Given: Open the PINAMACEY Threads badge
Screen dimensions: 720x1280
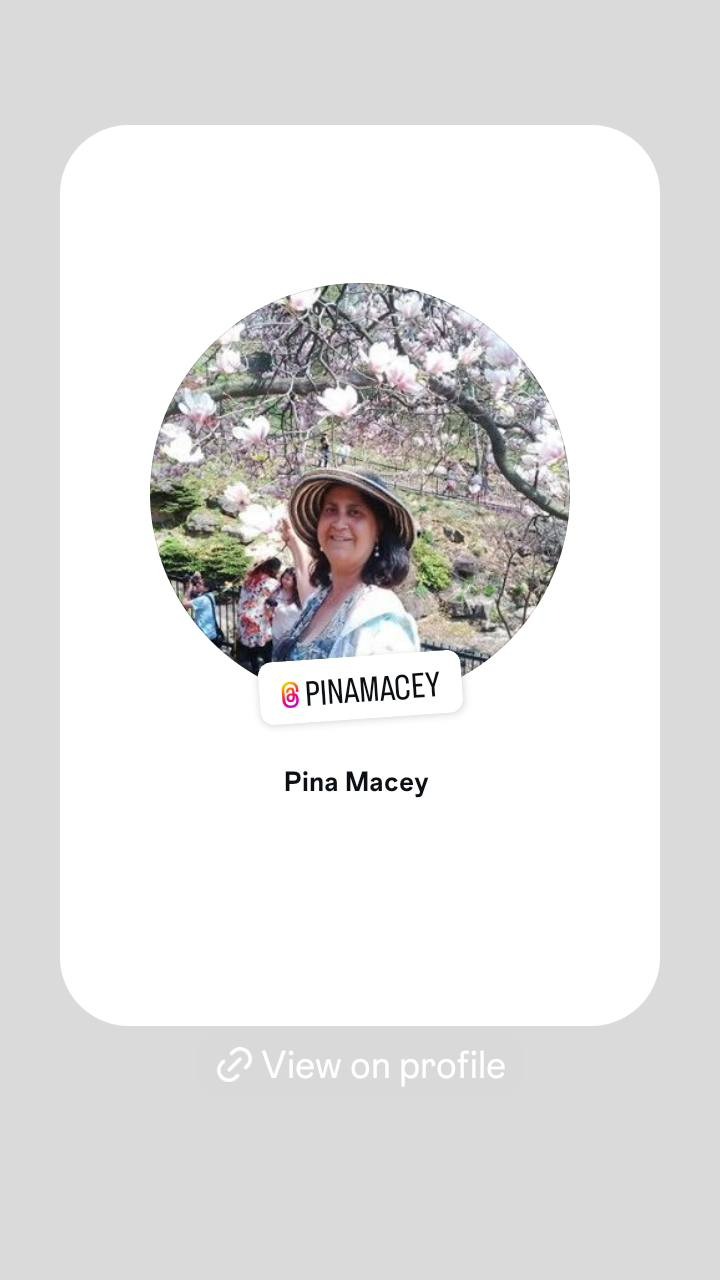Looking at the screenshot, I should (x=360, y=689).
